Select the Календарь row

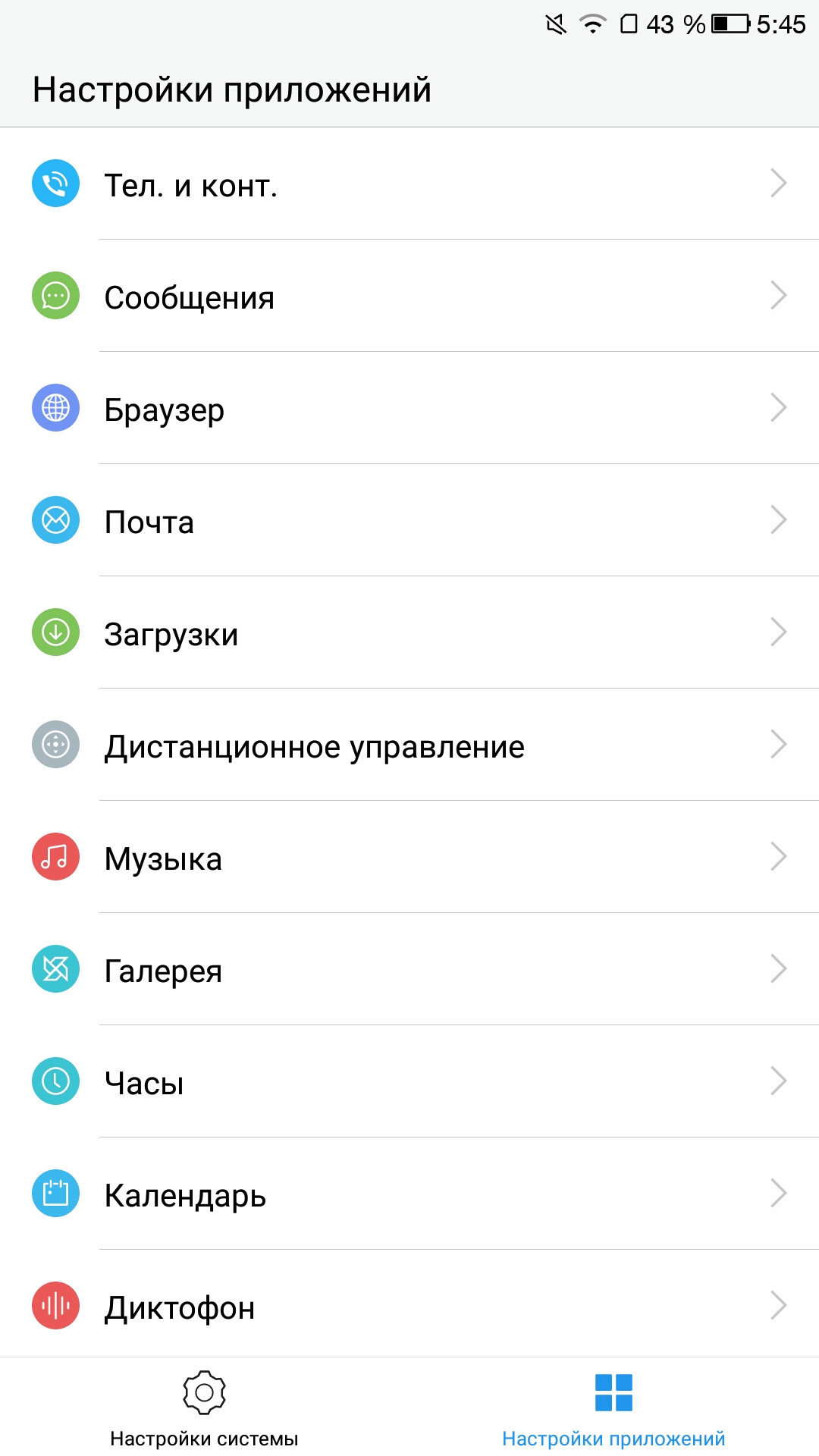click(x=409, y=1194)
